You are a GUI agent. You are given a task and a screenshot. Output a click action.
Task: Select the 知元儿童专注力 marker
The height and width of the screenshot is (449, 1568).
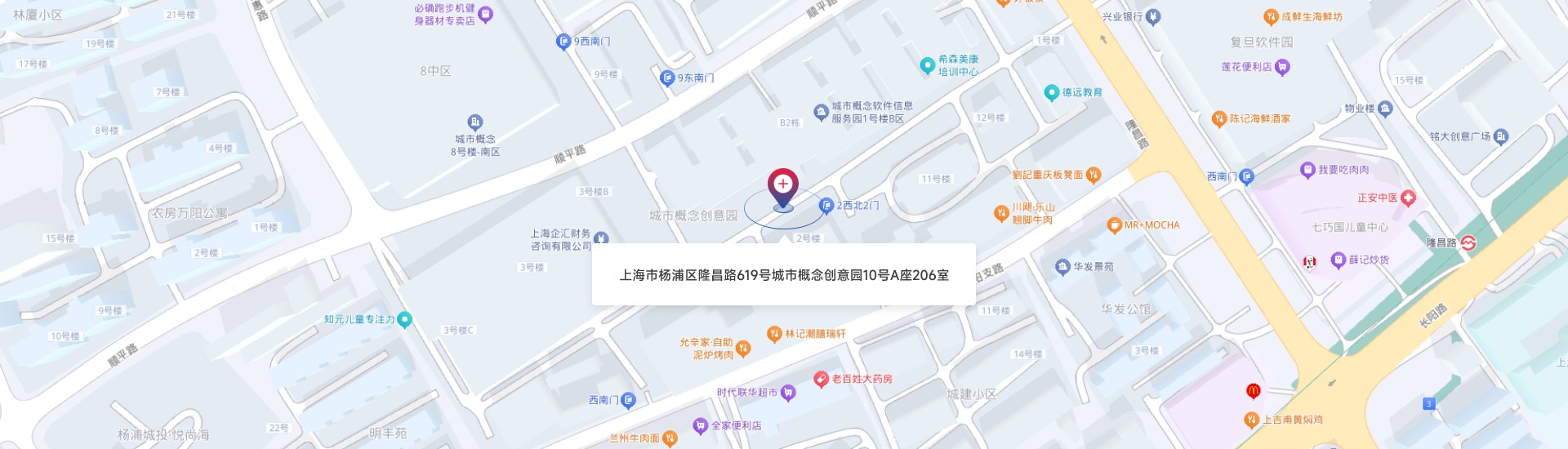(x=404, y=320)
